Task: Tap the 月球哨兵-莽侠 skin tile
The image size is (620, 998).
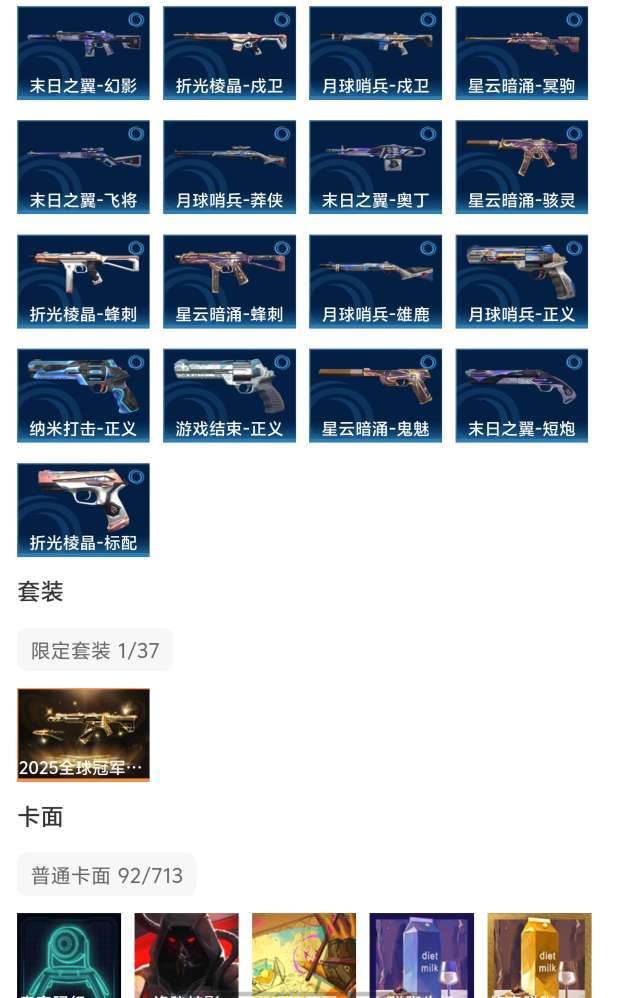Action: pyautogui.click(x=229, y=167)
